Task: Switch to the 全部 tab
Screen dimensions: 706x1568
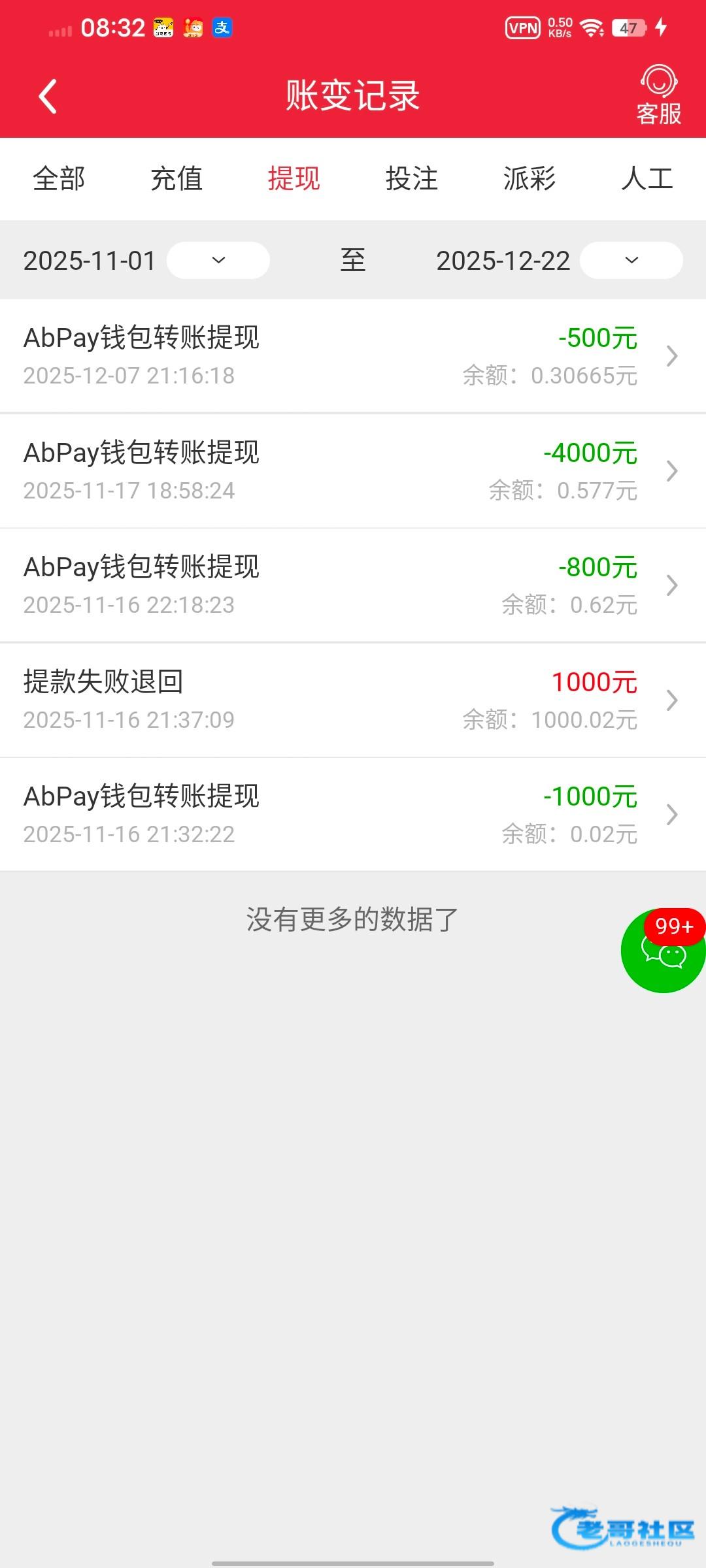Action: (59, 179)
